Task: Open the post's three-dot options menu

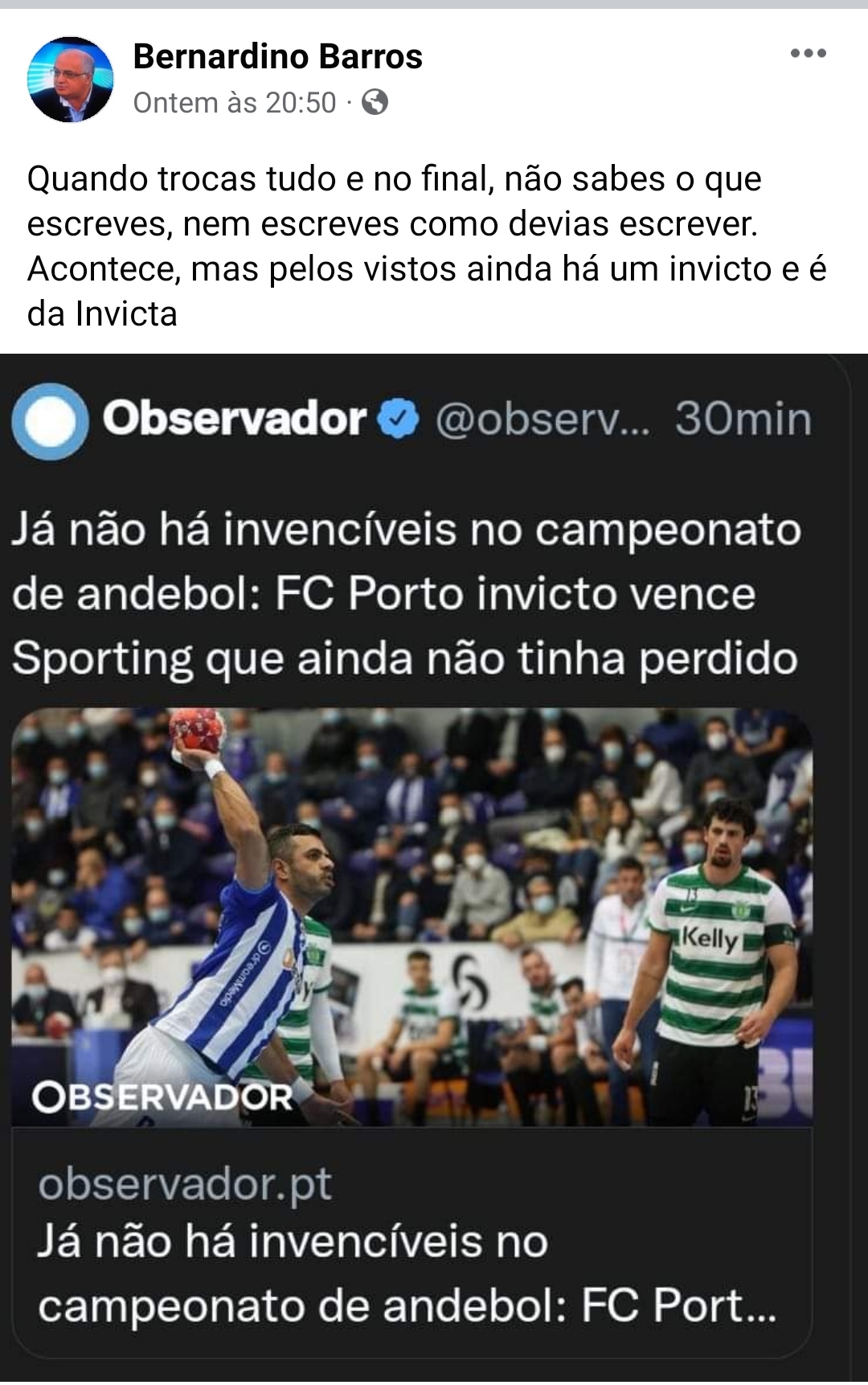Action: point(808,54)
